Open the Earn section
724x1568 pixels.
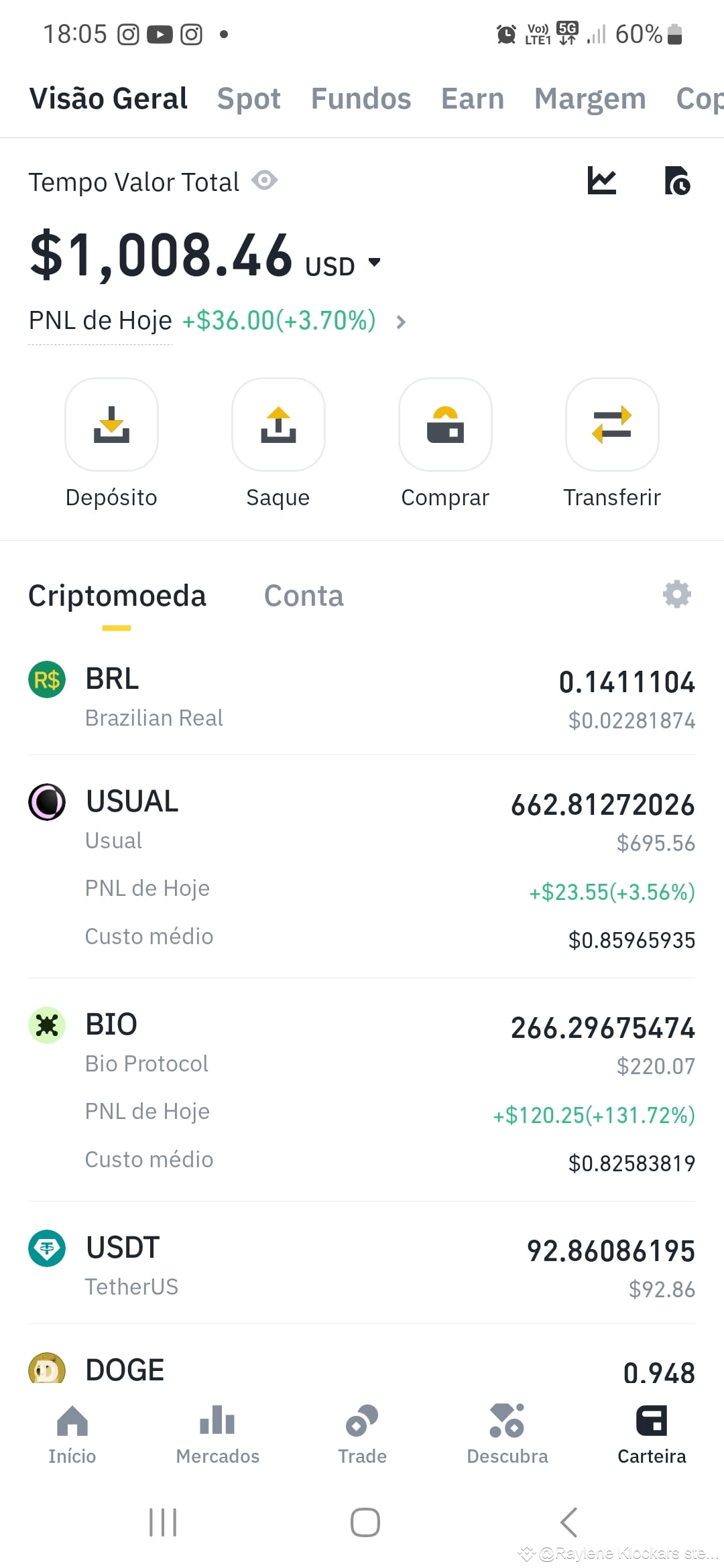click(x=472, y=98)
